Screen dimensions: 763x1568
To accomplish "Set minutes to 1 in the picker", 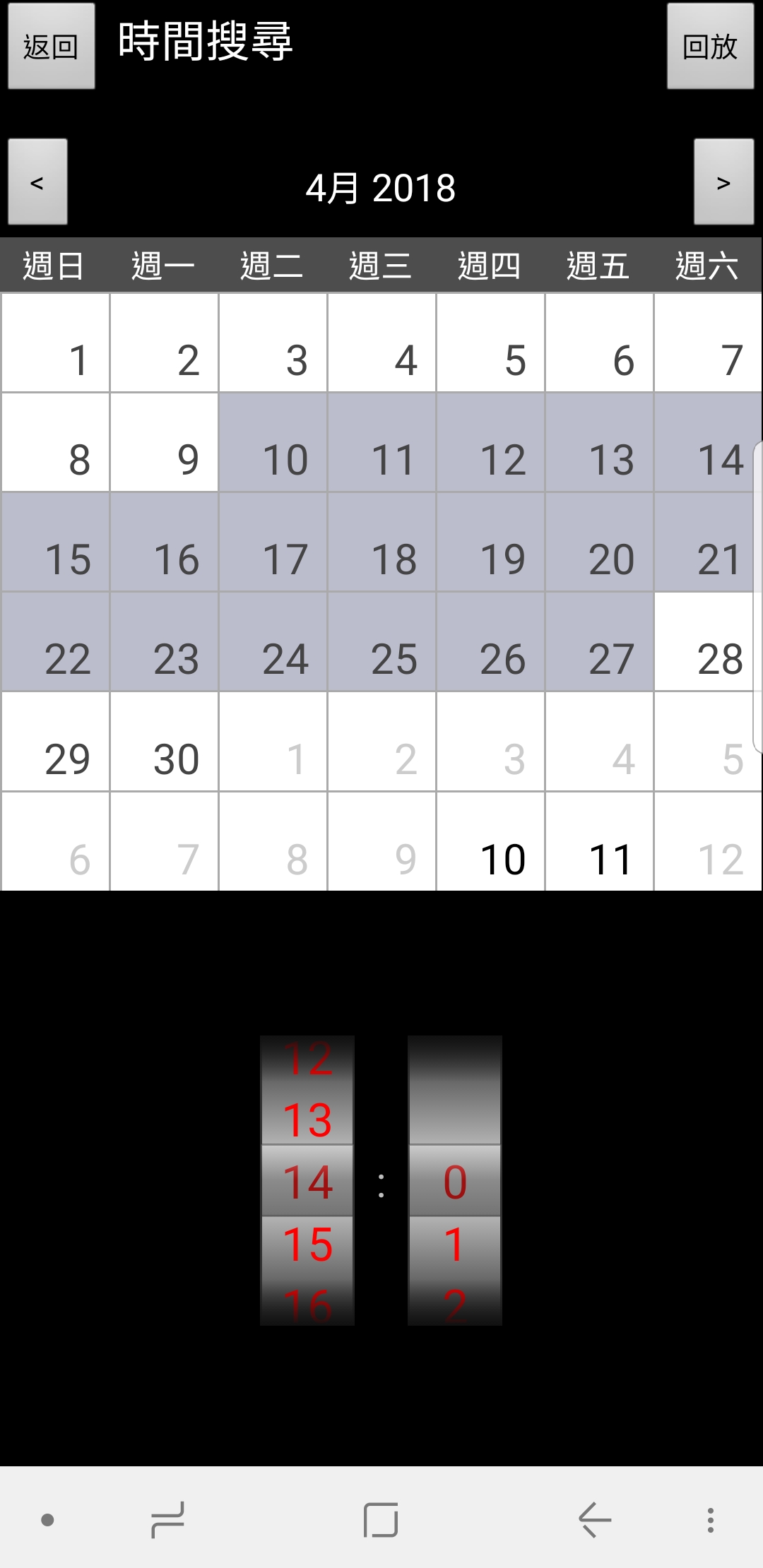I will 455,1244.
